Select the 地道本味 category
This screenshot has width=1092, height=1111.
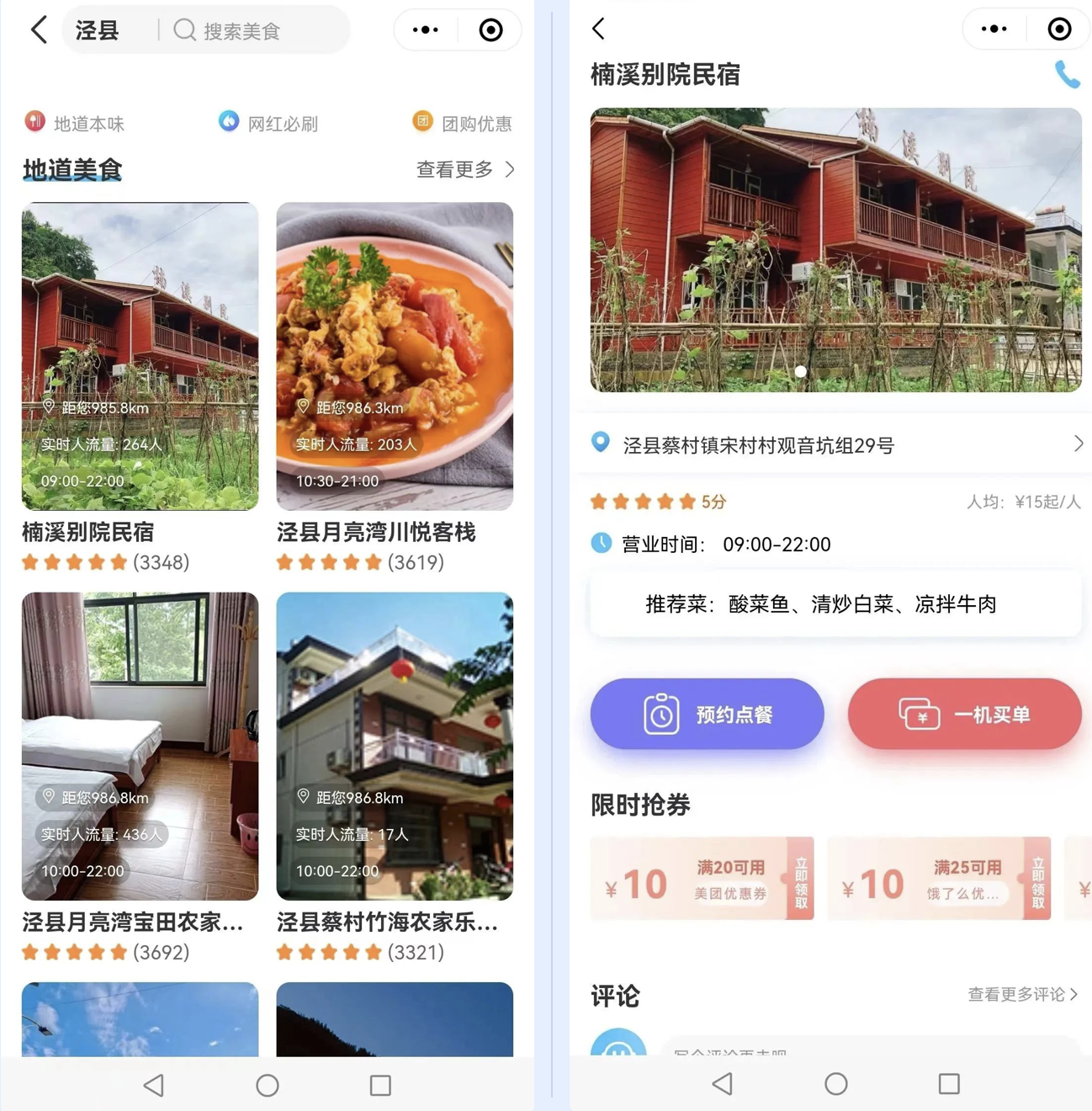coord(75,124)
